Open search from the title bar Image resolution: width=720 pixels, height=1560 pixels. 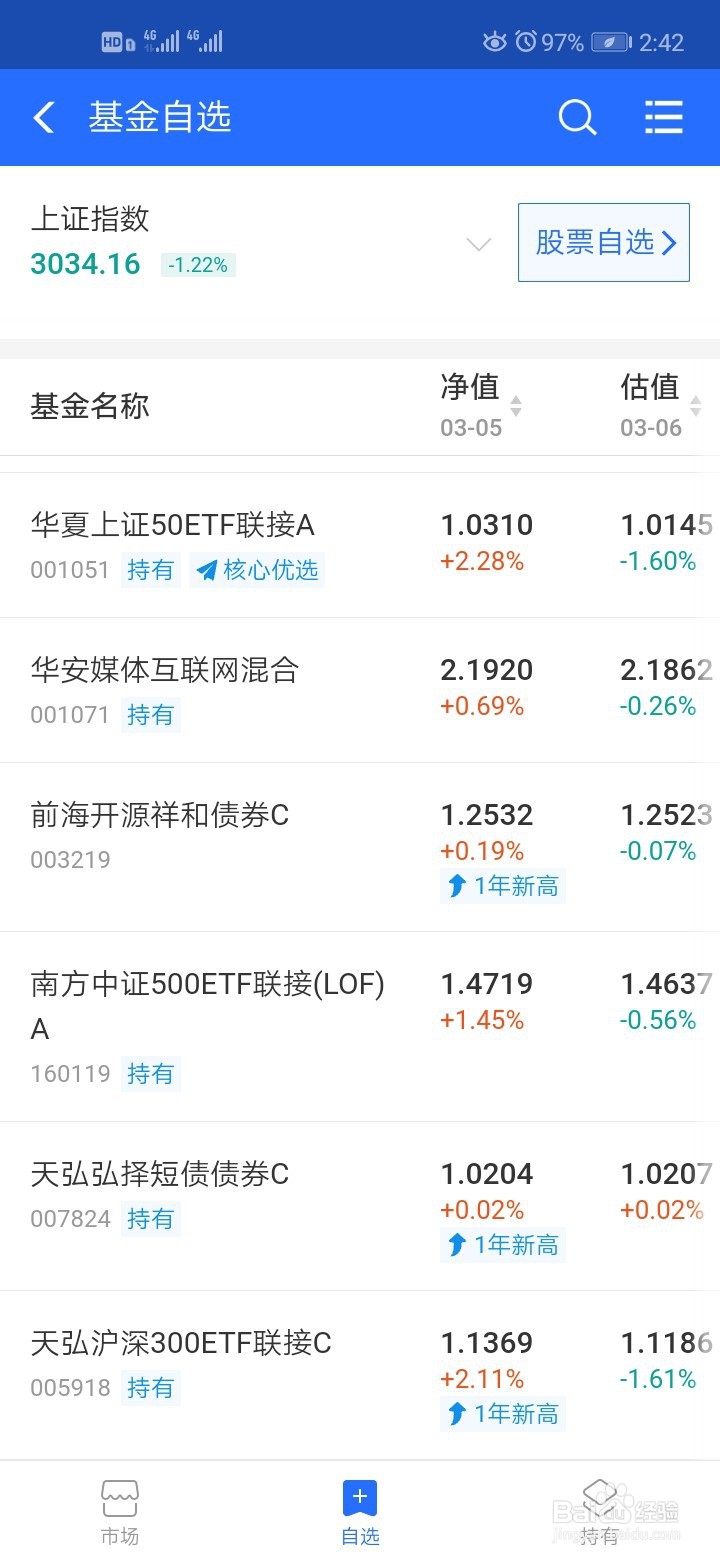pos(578,117)
